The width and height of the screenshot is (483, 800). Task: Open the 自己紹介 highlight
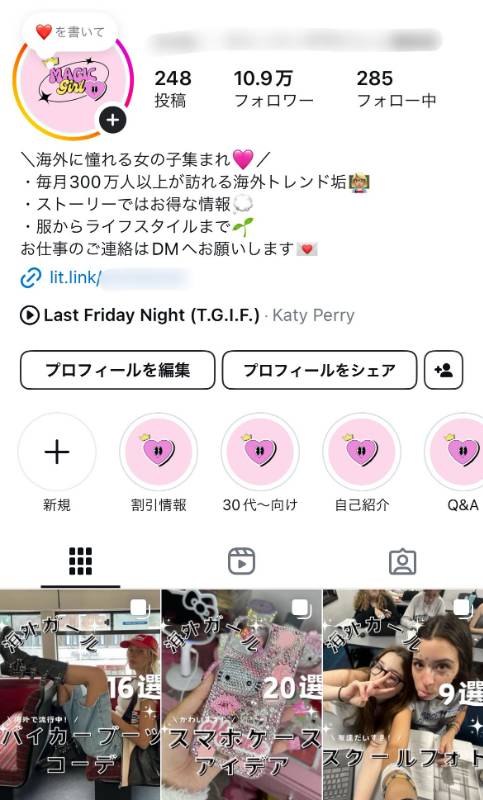click(x=362, y=452)
